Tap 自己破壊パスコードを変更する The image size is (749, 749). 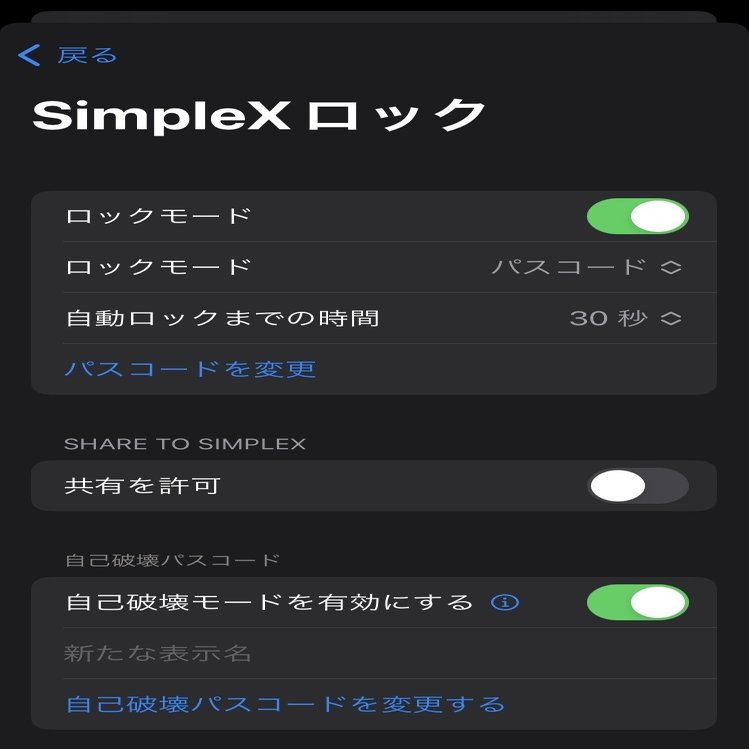(x=285, y=704)
